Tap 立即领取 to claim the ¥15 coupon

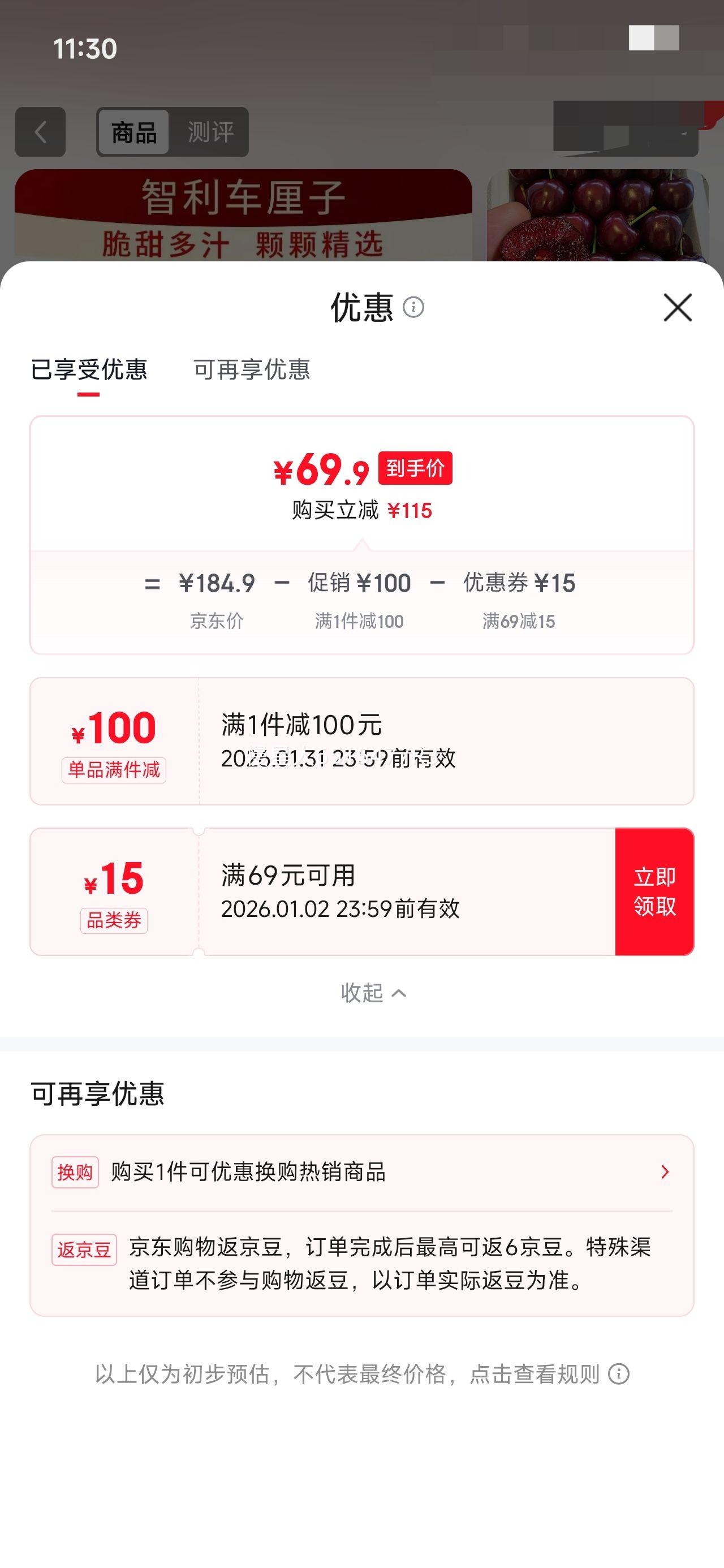pyautogui.click(x=654, y=890)
